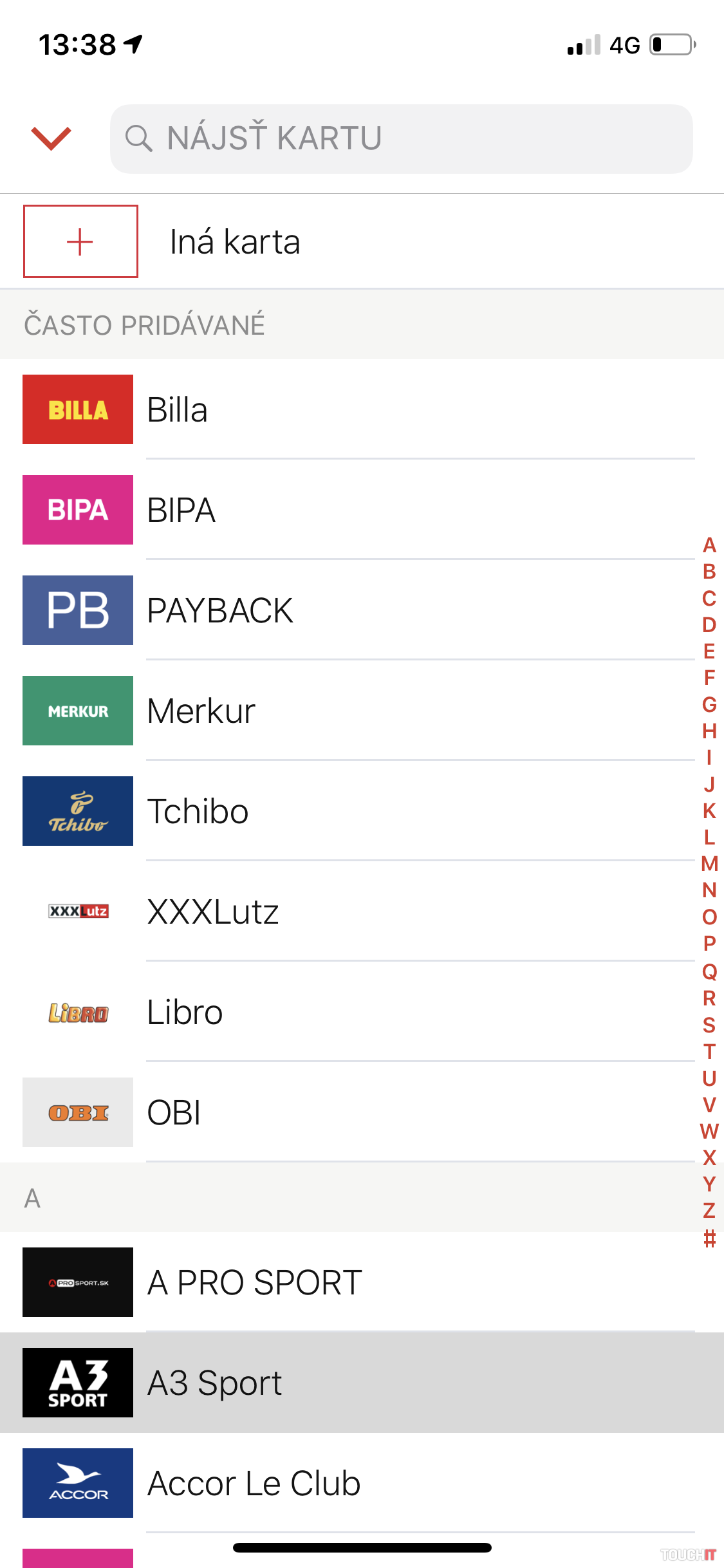Jump to letter S in the index

click(x=709, y=1025)
